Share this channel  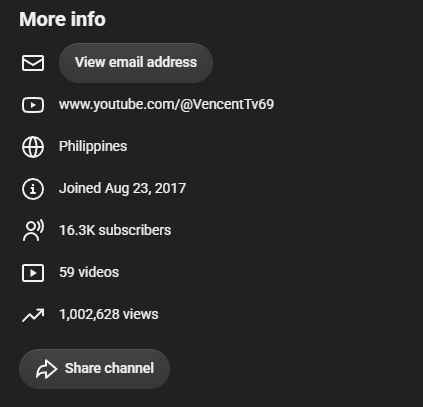(94, 369)
